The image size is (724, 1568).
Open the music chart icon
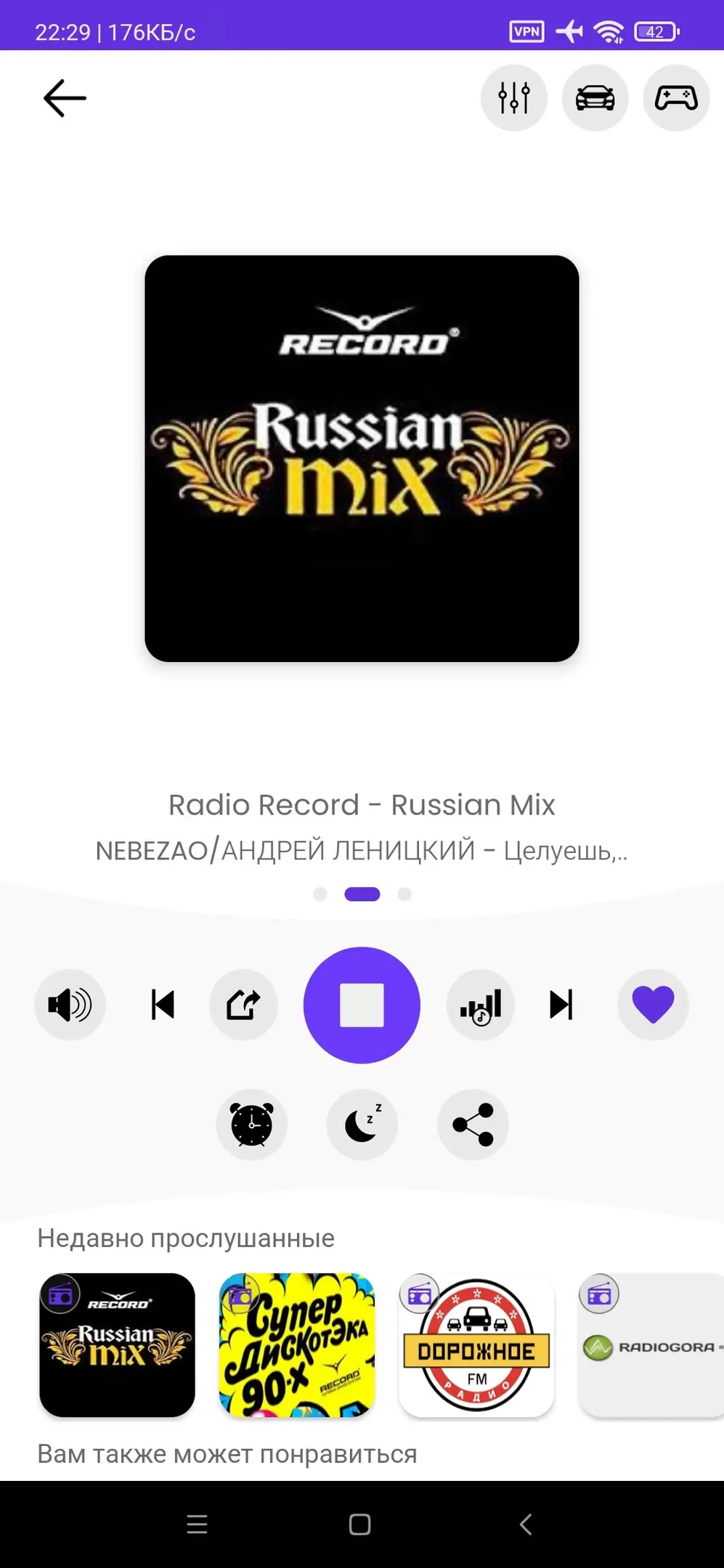click(x=481, y=1005)
